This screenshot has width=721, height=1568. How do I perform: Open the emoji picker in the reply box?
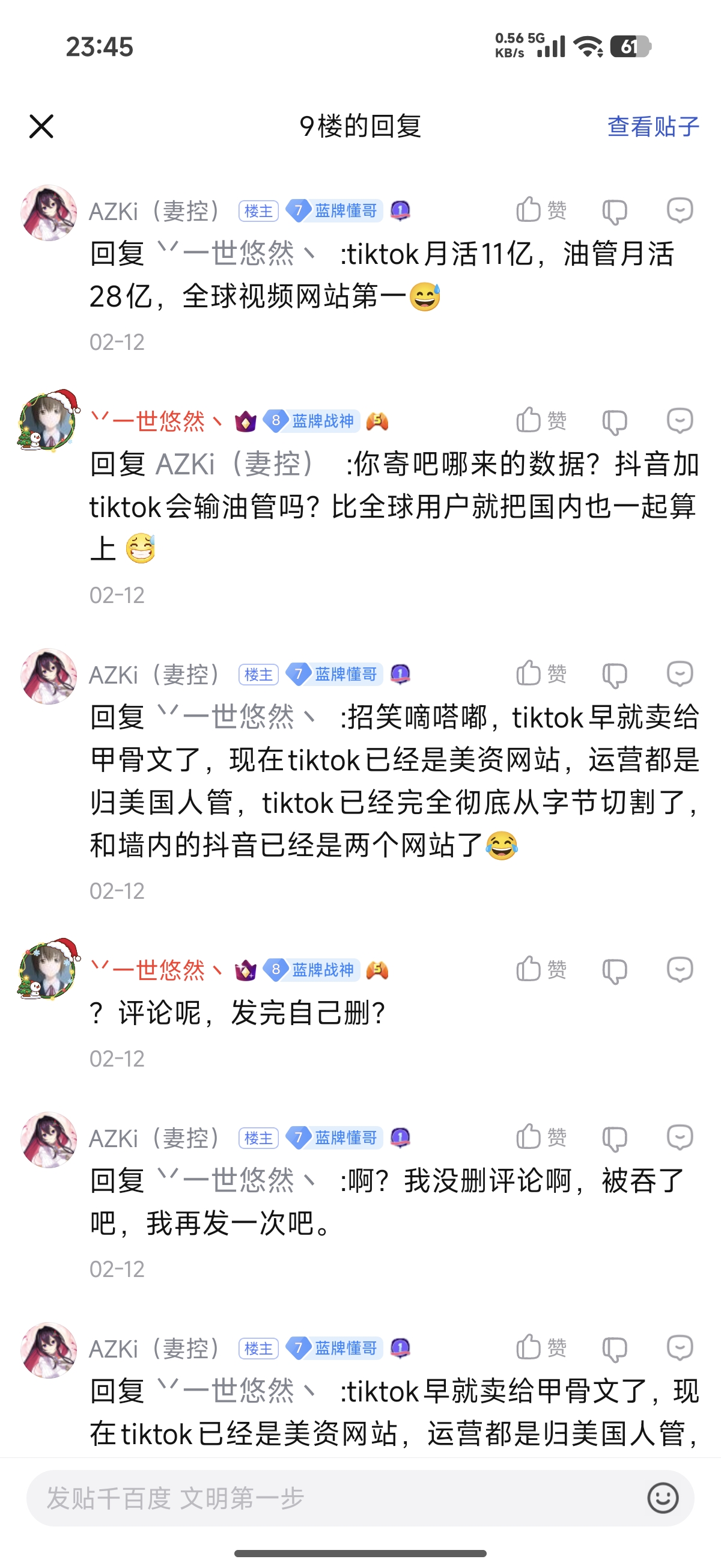click(x=663, y=1498)
